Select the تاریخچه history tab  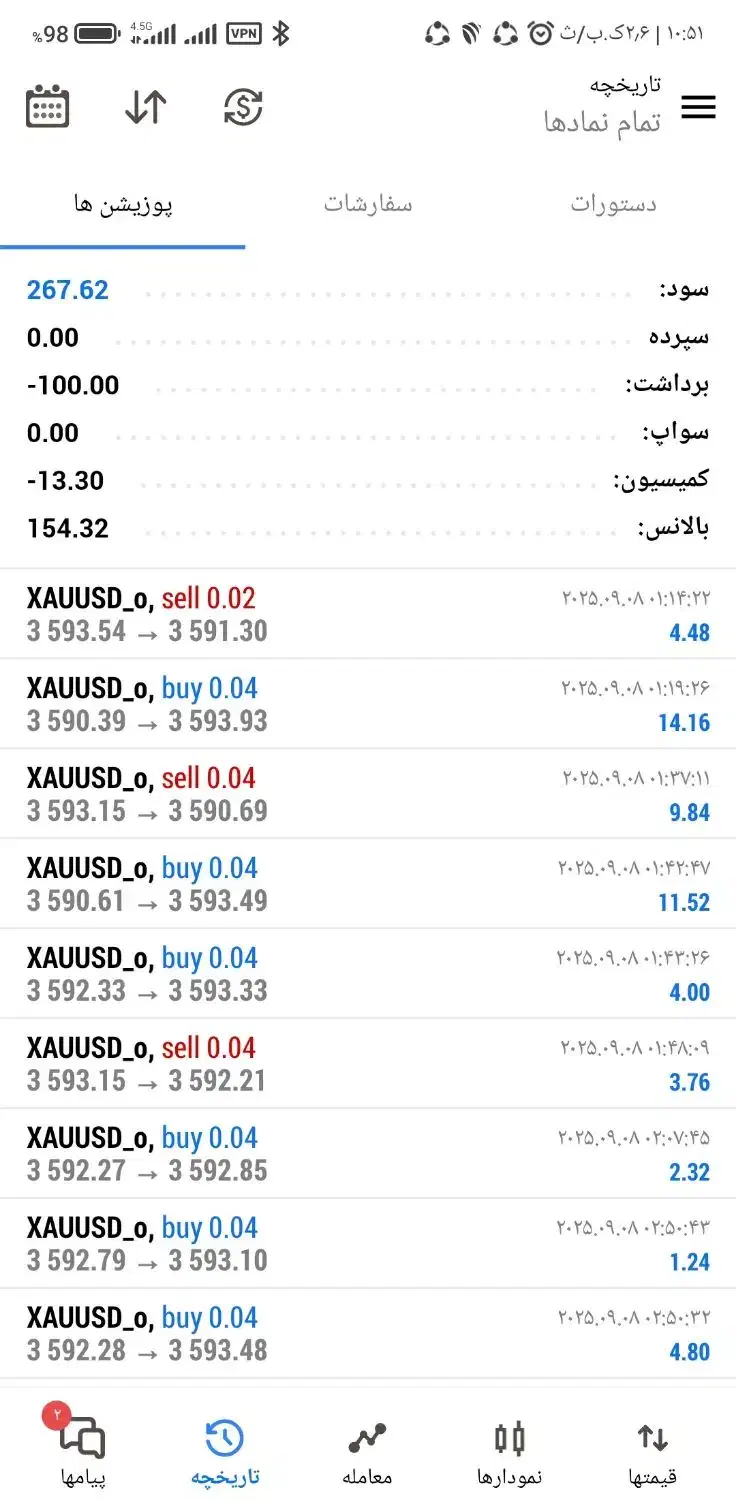pyautogui.click(x=225, y=1450)
